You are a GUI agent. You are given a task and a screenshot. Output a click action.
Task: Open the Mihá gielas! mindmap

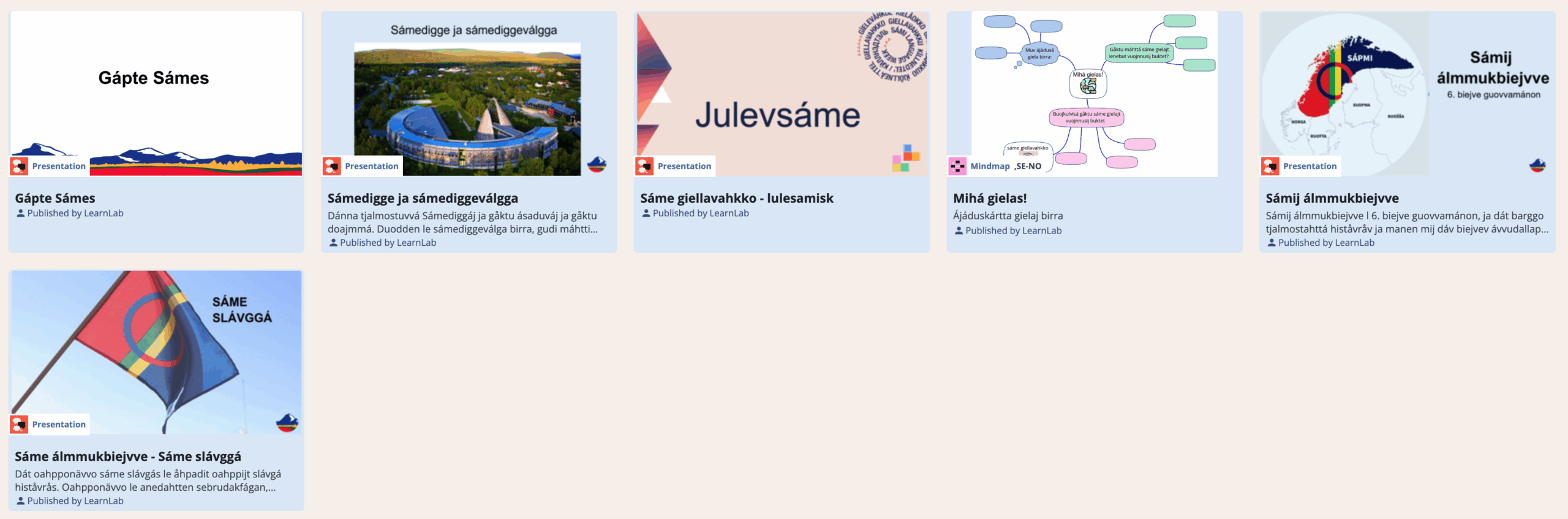[x=990, y=198]
